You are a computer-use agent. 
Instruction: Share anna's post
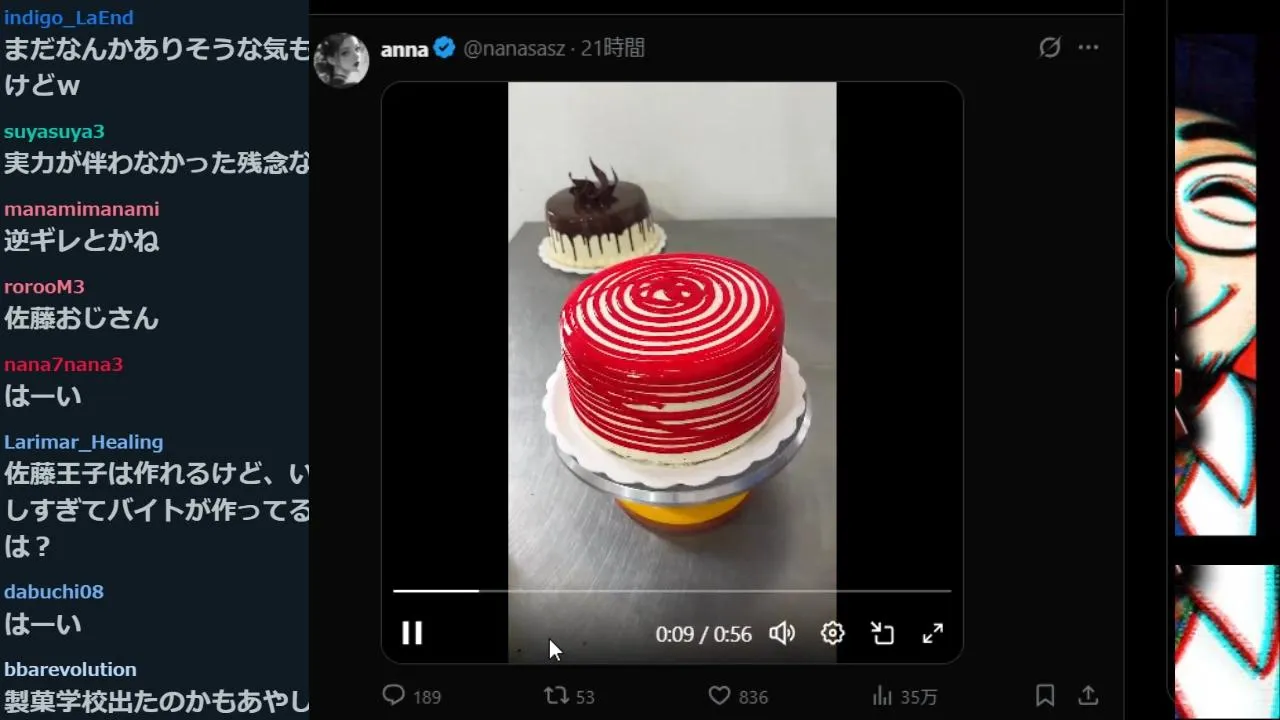(x=1088, y=695)
